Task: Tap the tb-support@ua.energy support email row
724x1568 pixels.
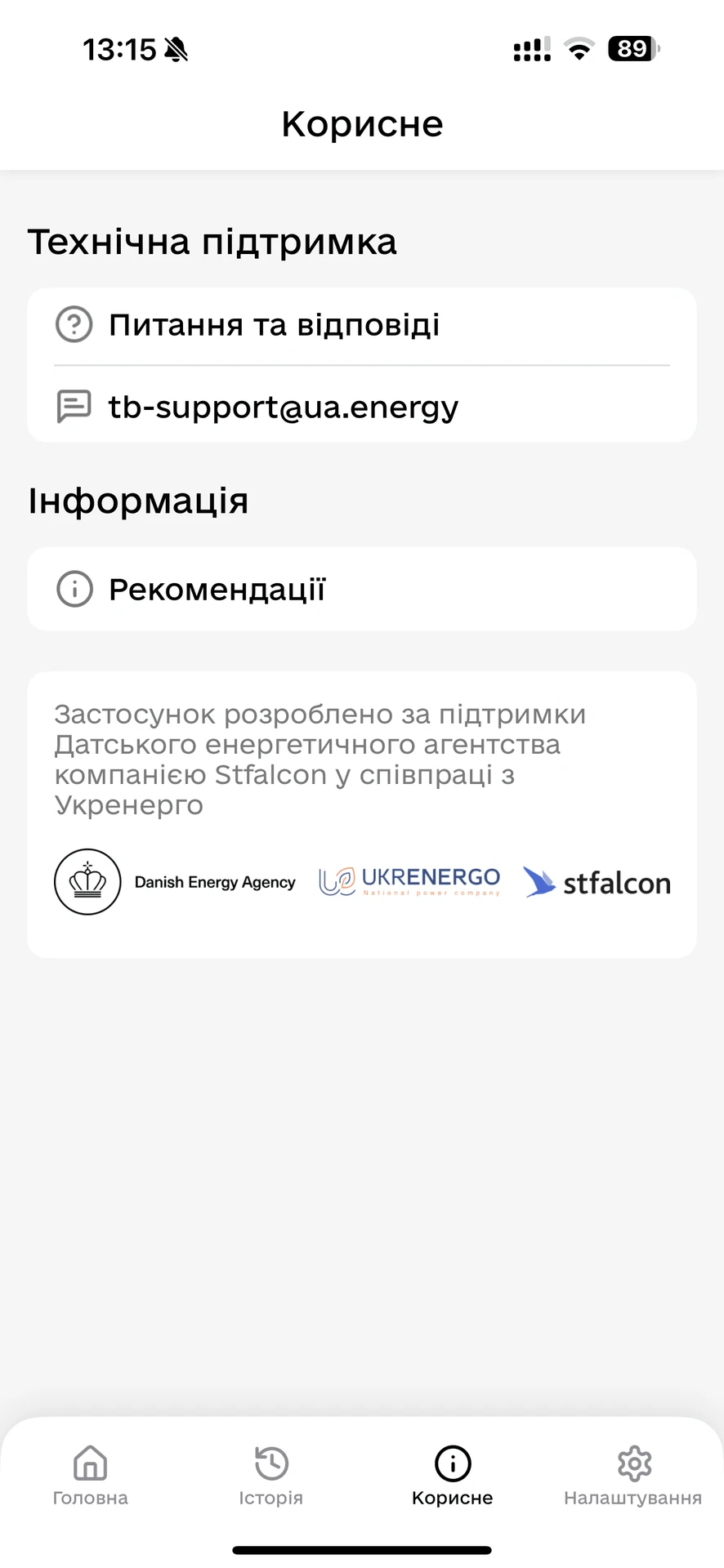Action: click(362, 405)
